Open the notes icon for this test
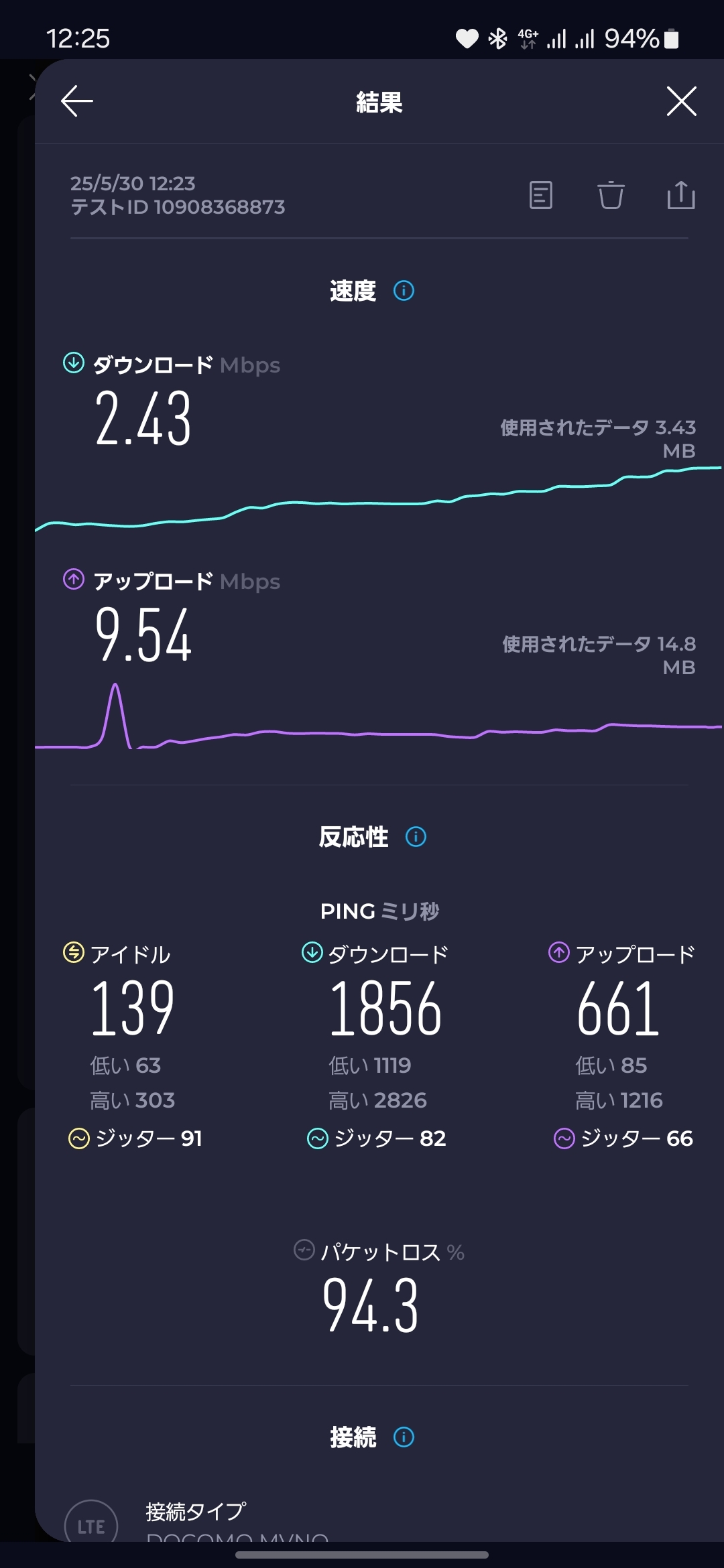Screen dimensions: 724x1568 (541, 195)
